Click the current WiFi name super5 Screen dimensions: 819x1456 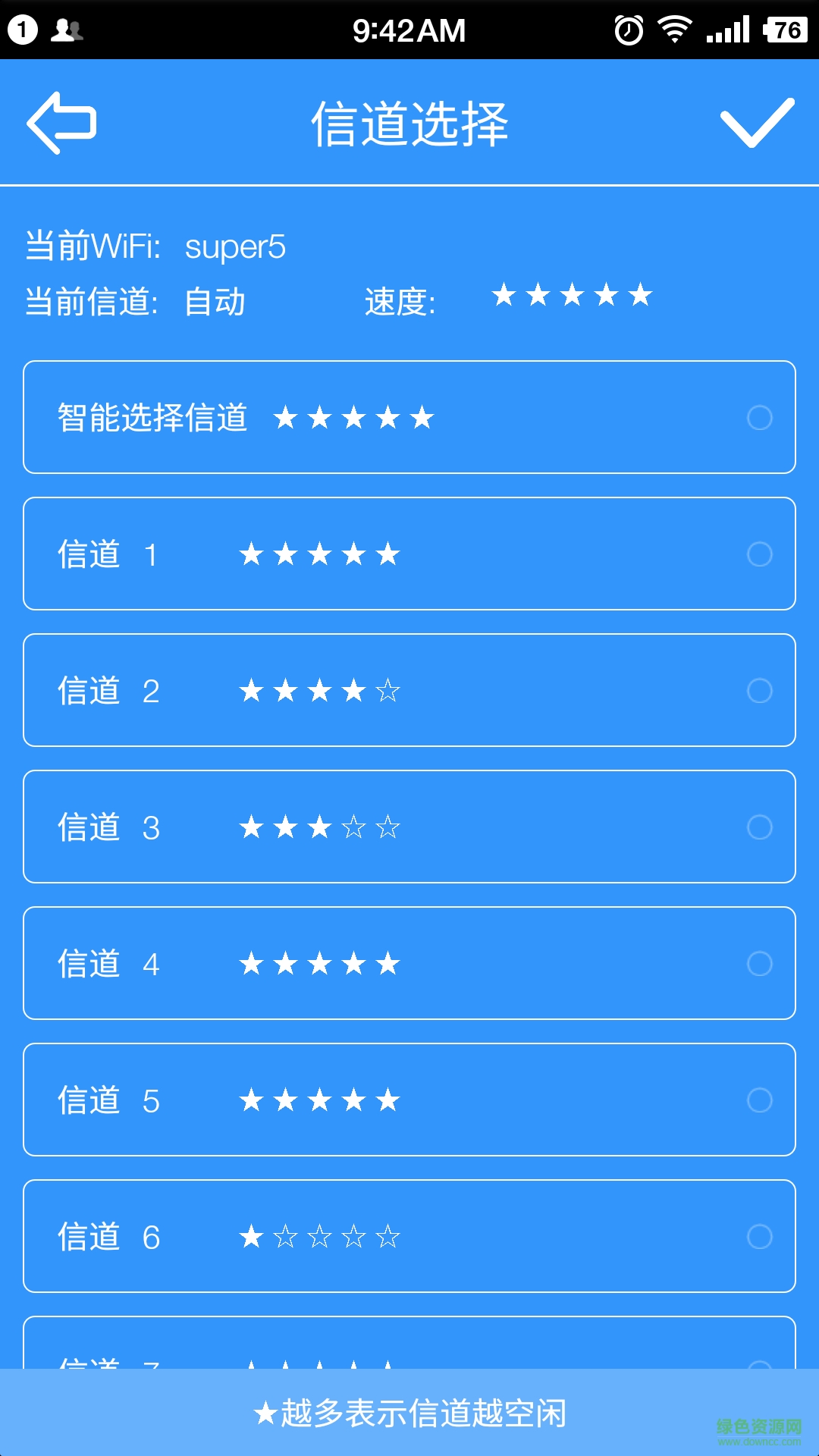coord(235,245)
